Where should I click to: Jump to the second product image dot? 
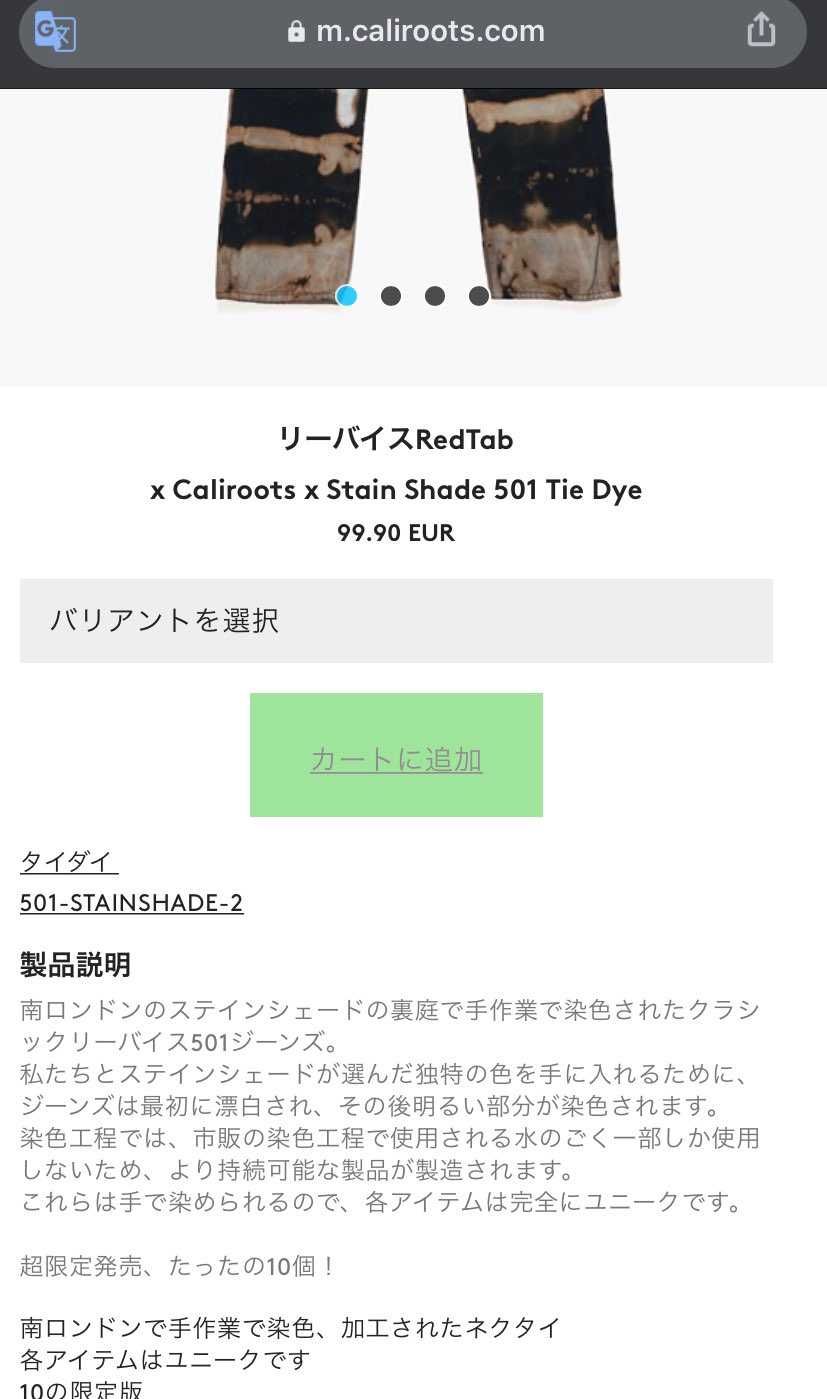[x=391, y=296]
